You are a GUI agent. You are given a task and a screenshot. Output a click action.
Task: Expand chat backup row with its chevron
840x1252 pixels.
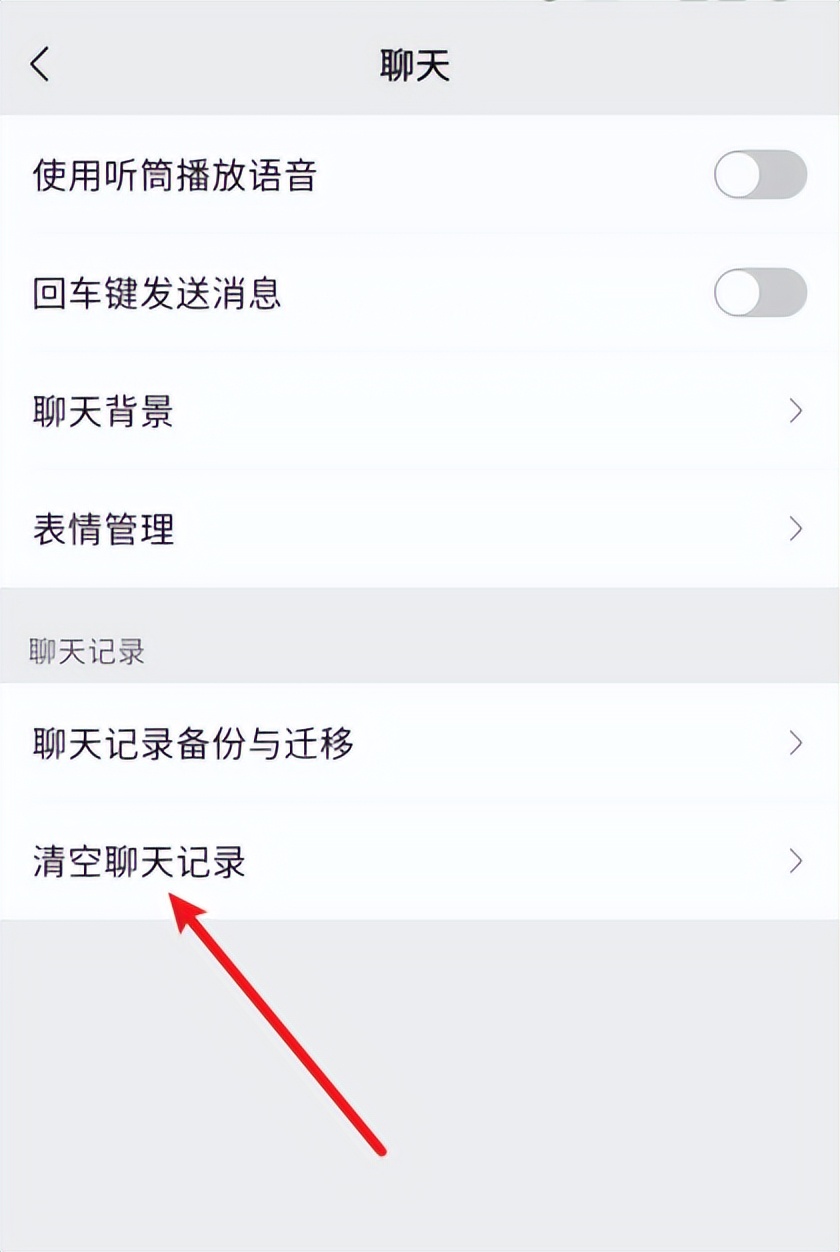795,743
